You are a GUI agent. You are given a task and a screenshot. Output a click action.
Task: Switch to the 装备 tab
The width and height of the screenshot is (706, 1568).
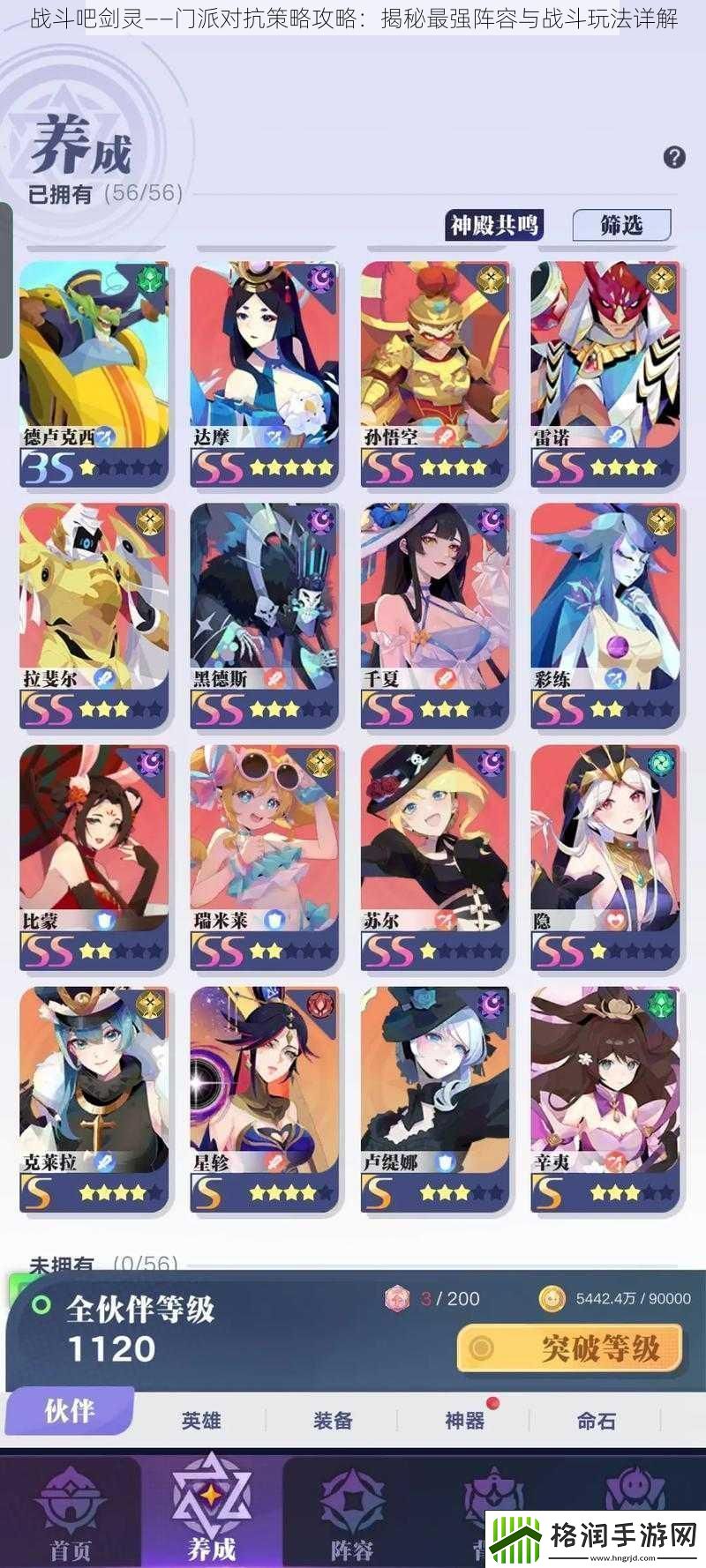coord(333,1420)
